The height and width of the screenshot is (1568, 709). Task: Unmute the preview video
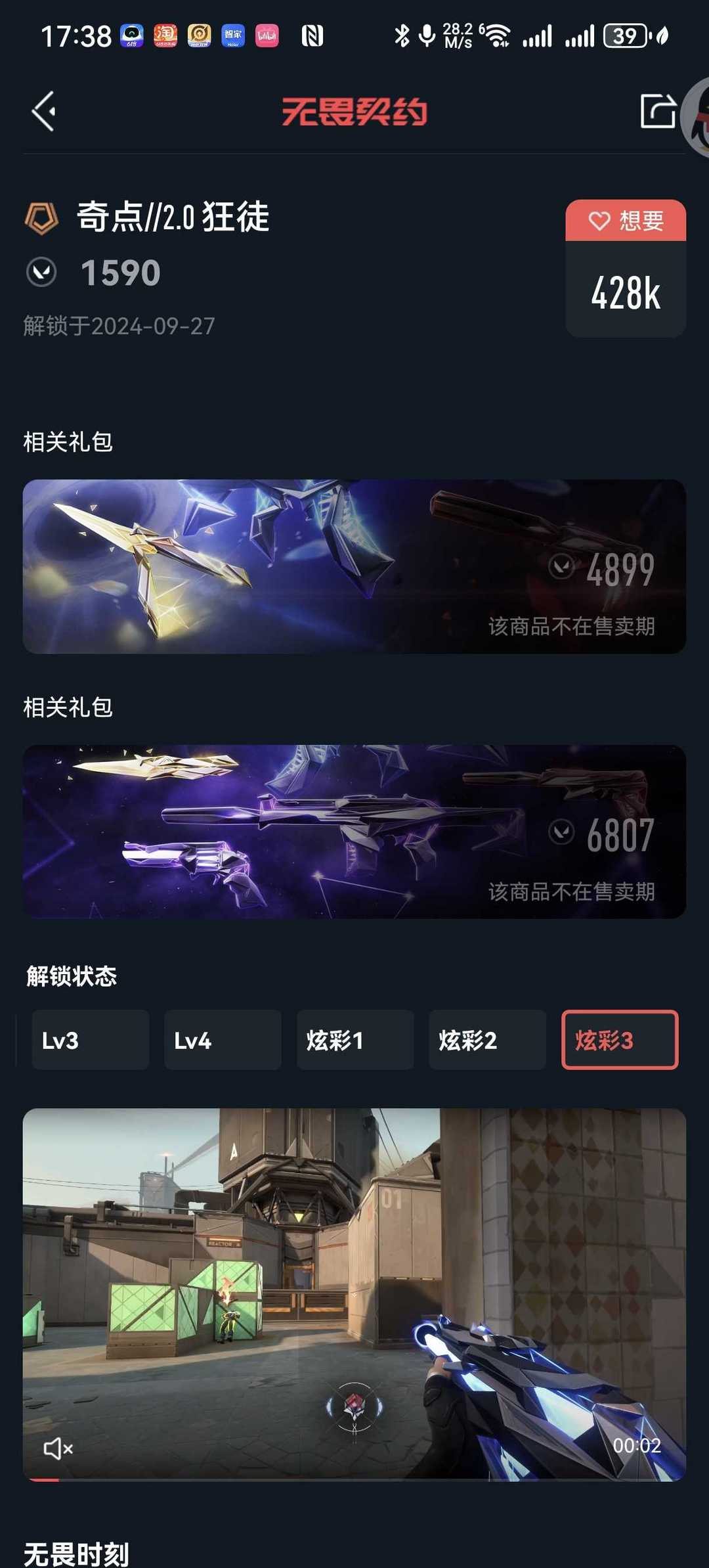coord(58,1448)
